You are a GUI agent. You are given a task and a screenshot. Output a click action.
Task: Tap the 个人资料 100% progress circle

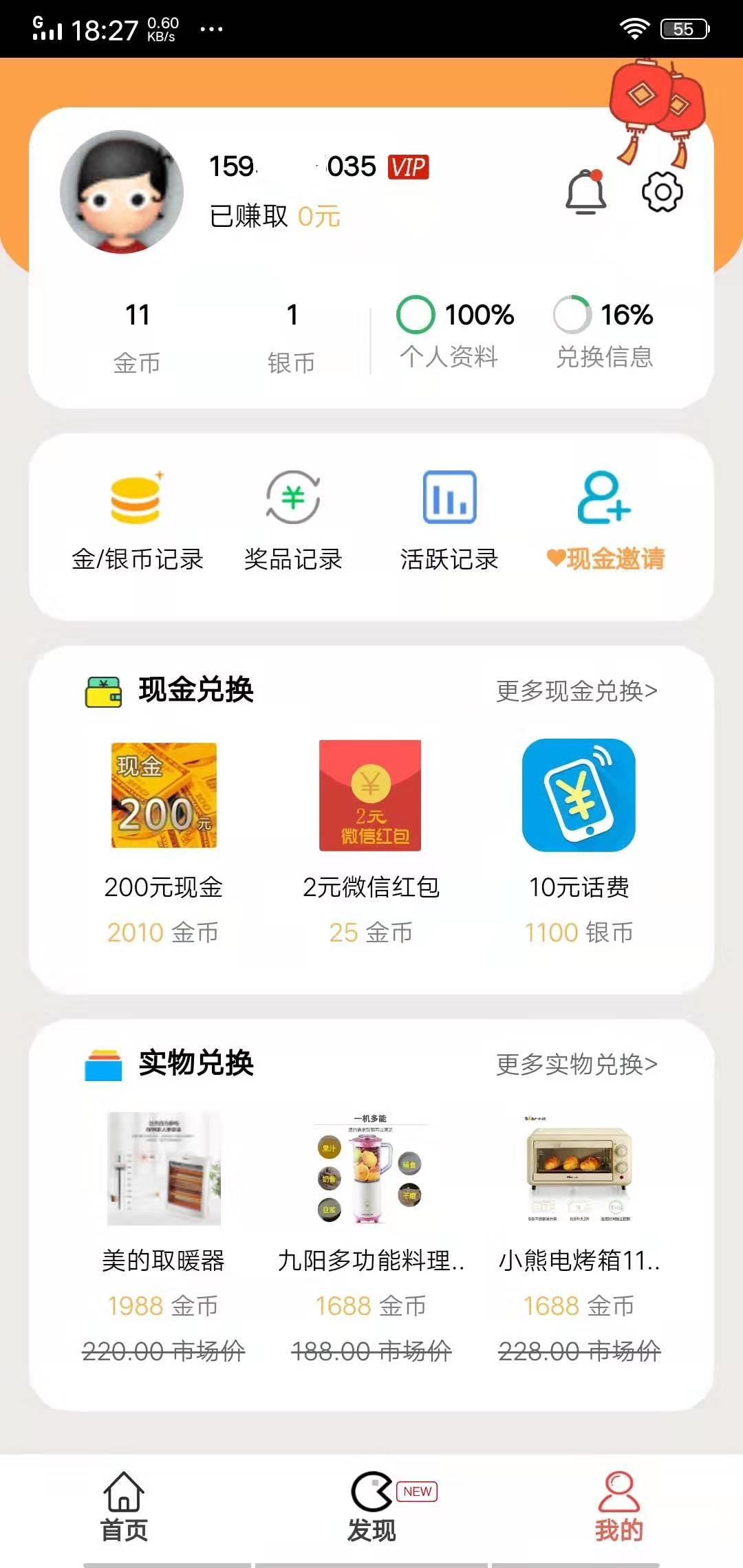(x=416, y=315)
